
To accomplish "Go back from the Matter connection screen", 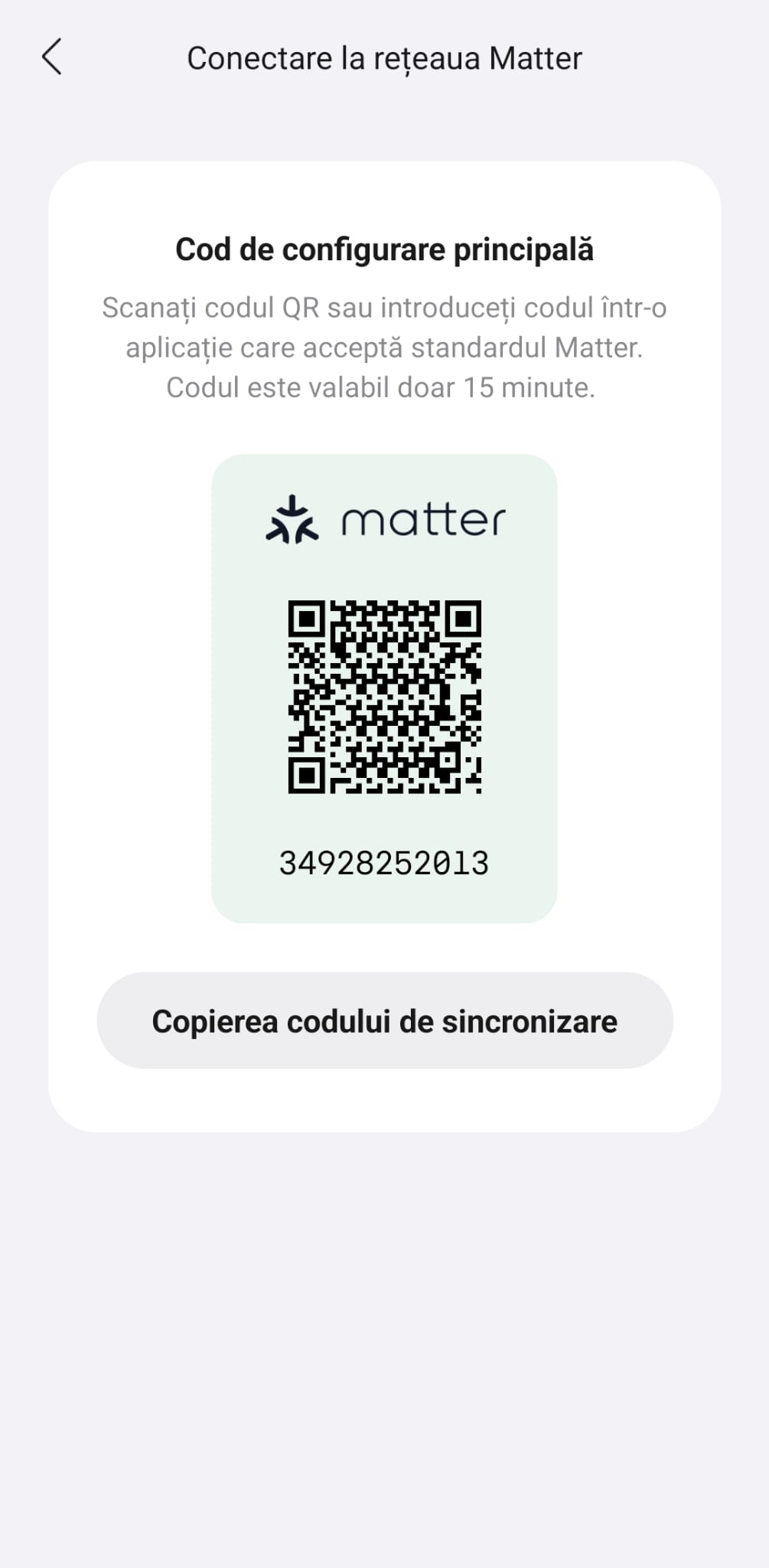I will coord(52,57).
